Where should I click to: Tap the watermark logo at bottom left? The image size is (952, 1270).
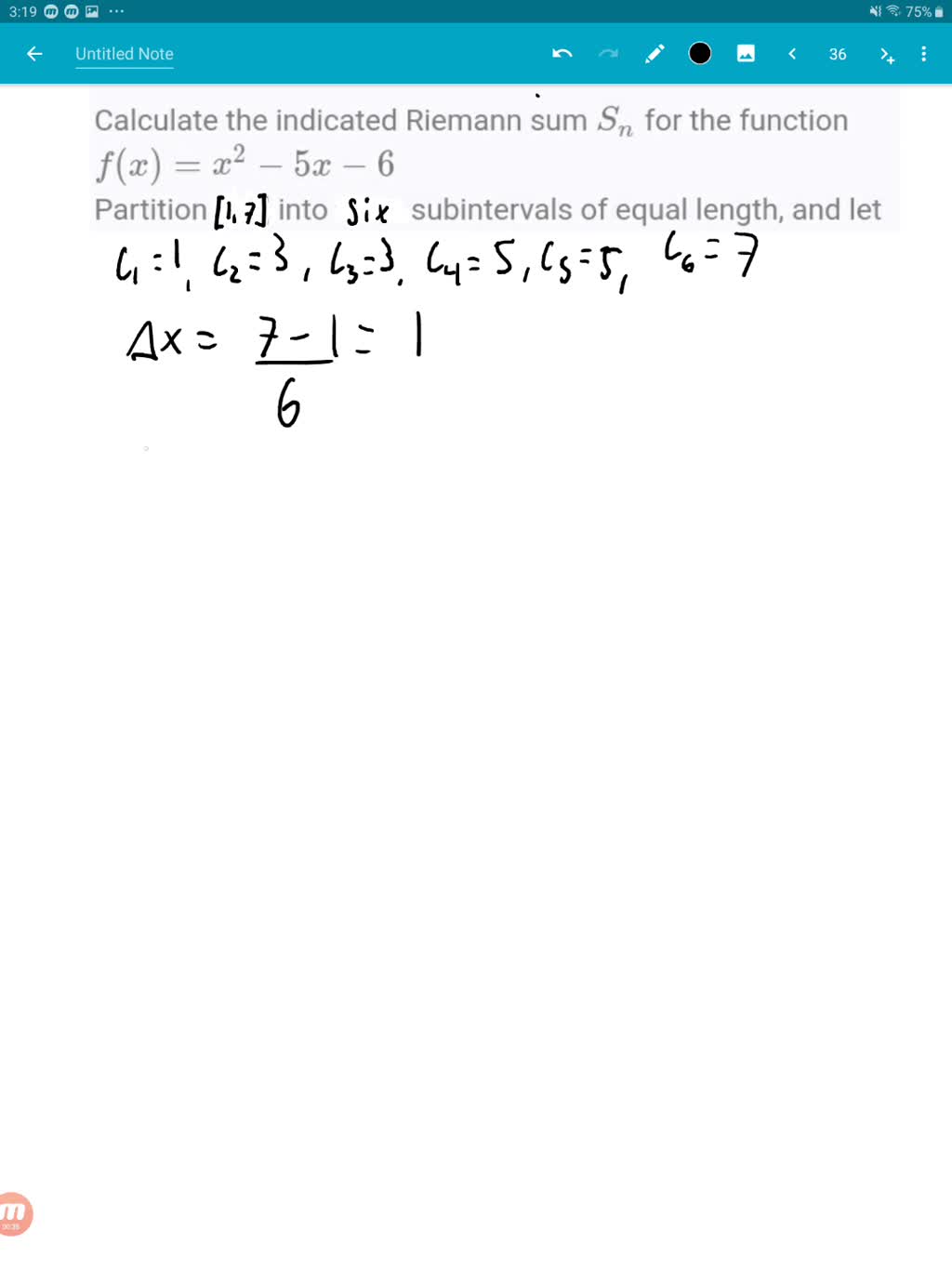(x=16, y=1213)
